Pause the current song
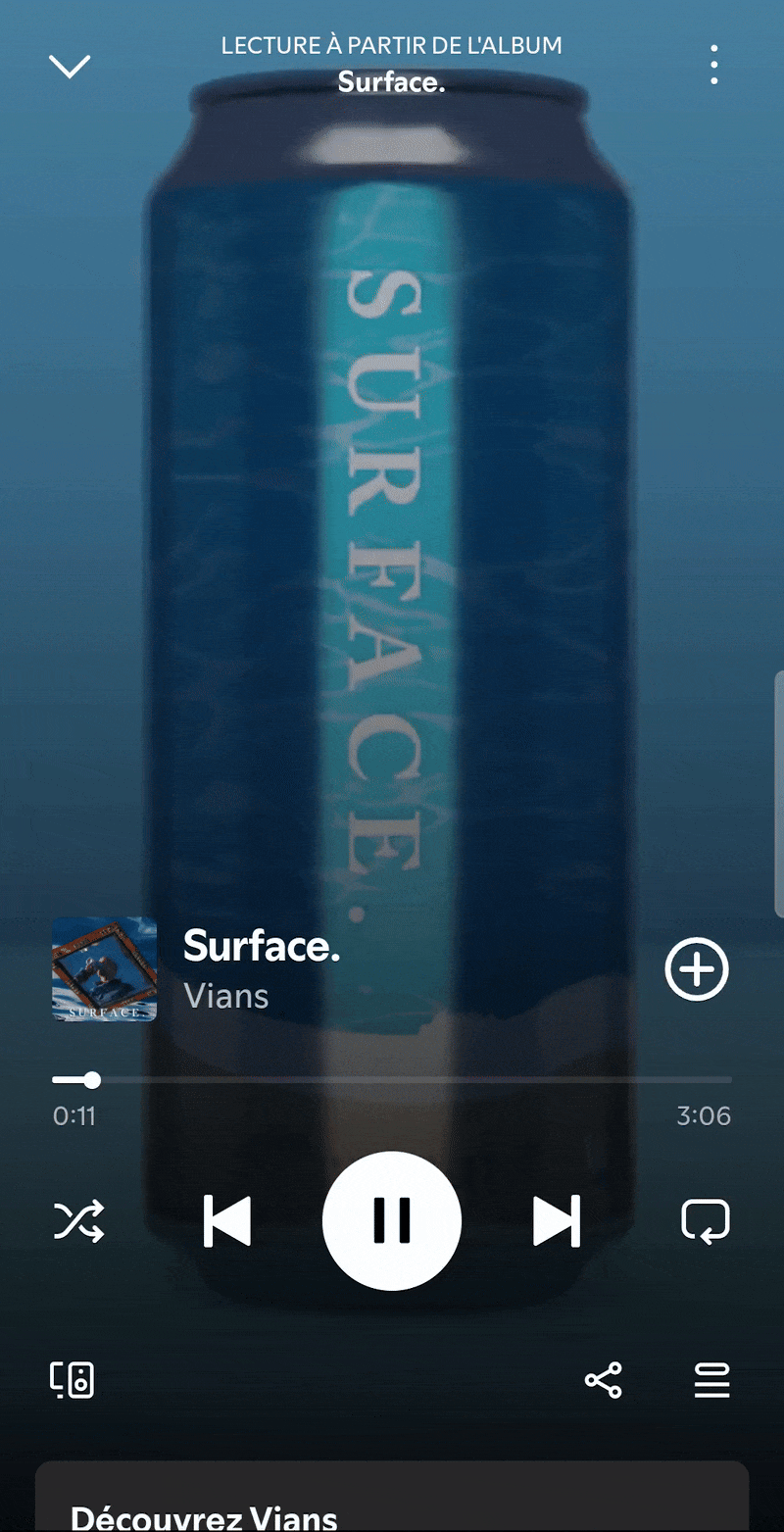The width and height of the screenshot is (784, 1532). 392,1221
